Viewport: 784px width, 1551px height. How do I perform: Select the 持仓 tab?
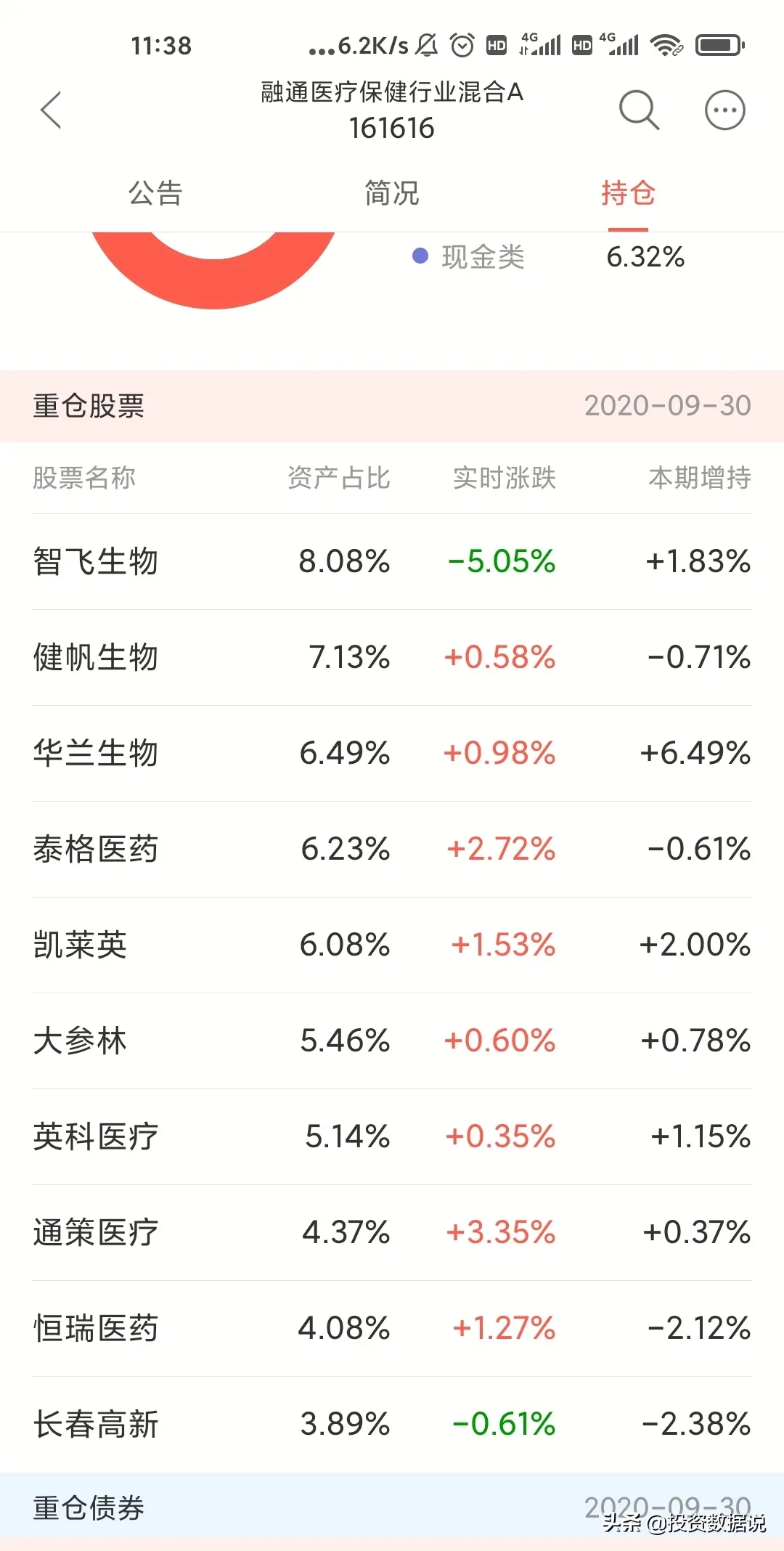point(628,193)
